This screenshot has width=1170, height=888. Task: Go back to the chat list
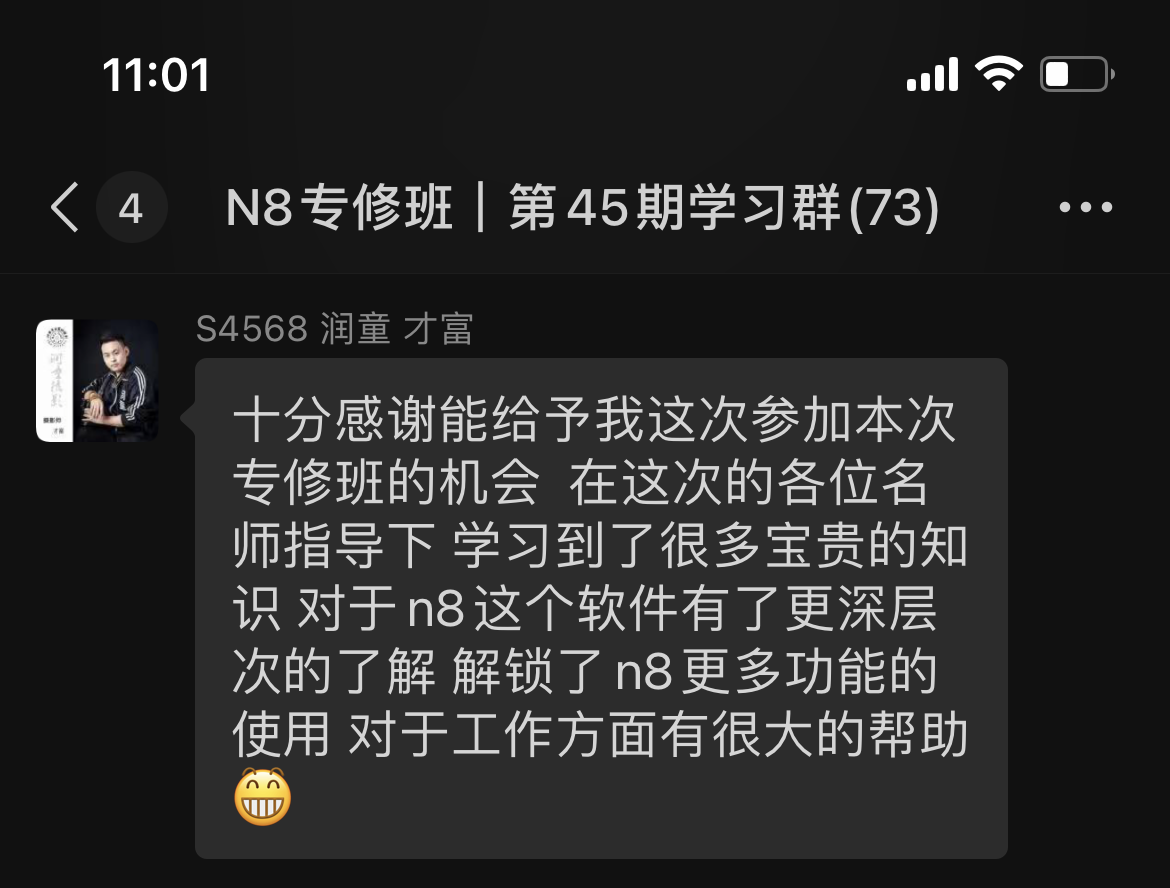click(65, 209)
